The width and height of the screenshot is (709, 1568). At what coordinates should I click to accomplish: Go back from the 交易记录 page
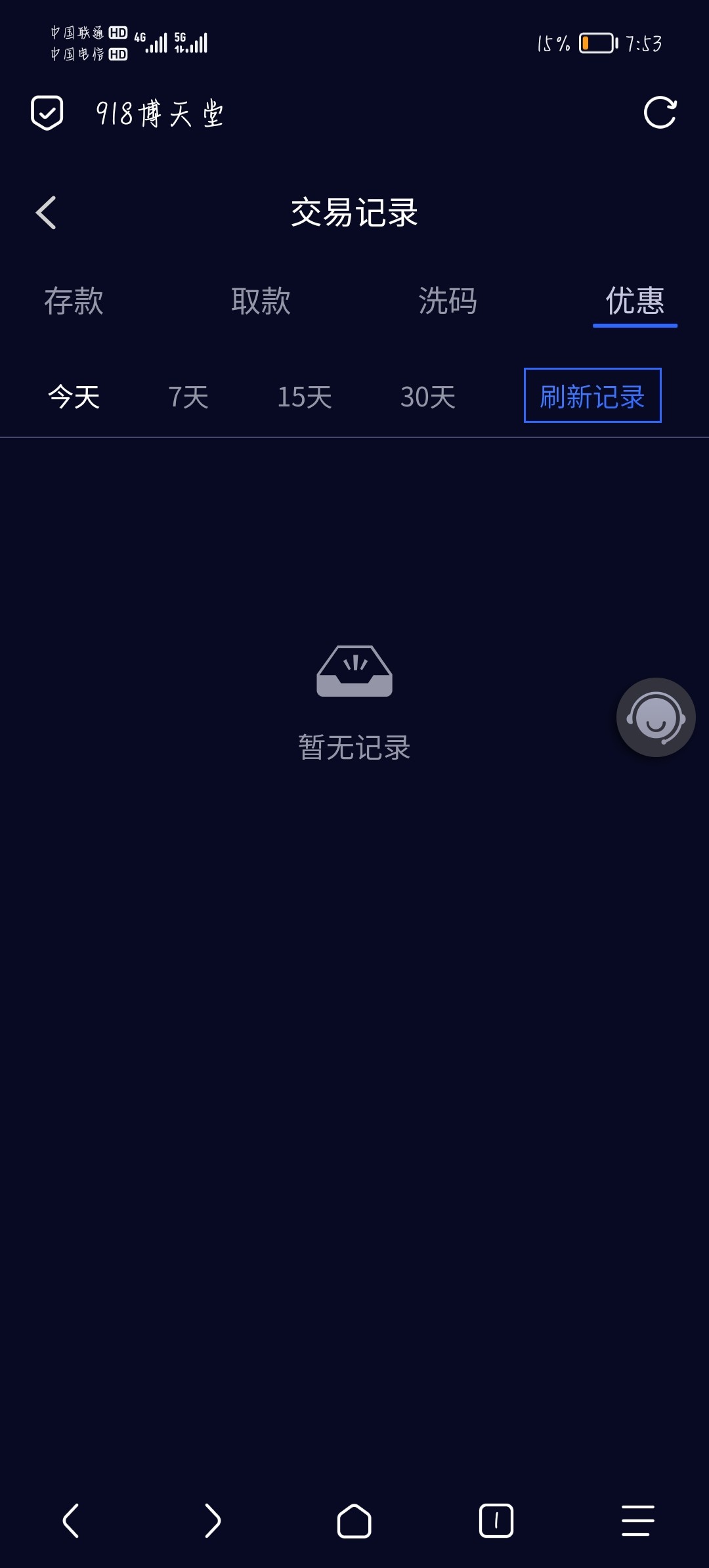(x=46, y=213)
